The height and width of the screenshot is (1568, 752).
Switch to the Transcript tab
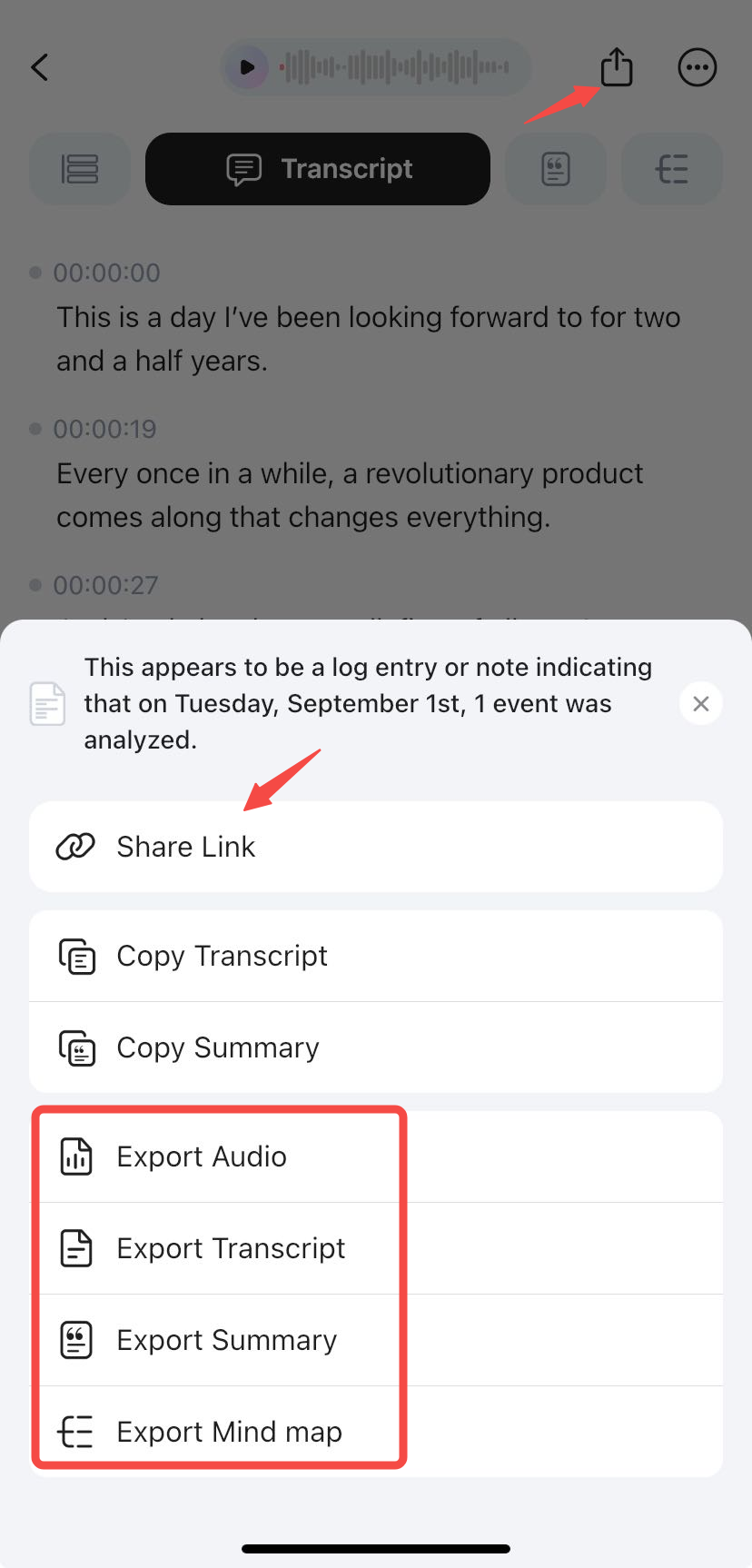[318, 169]
